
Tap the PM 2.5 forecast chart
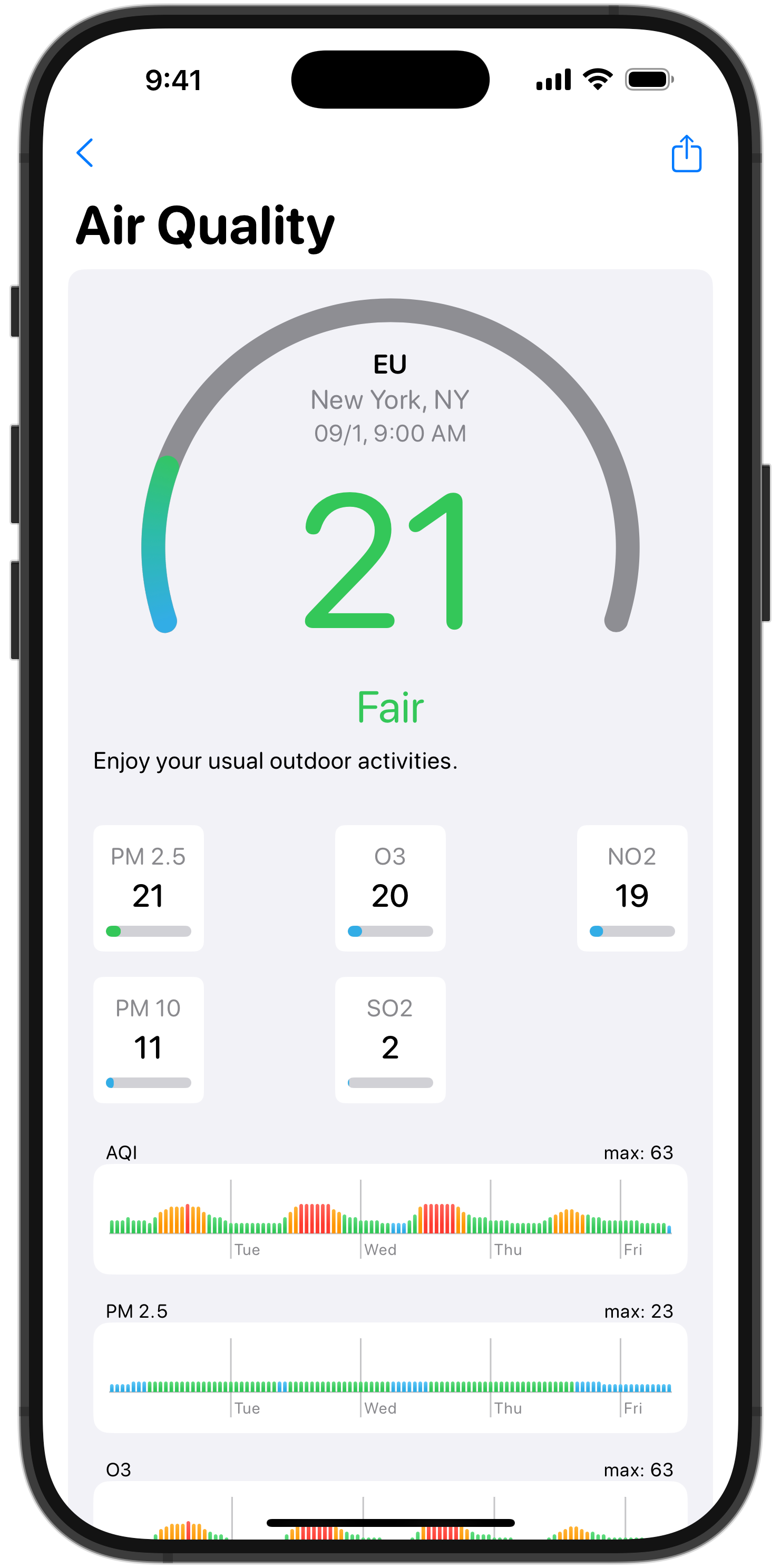(390, 1377)
